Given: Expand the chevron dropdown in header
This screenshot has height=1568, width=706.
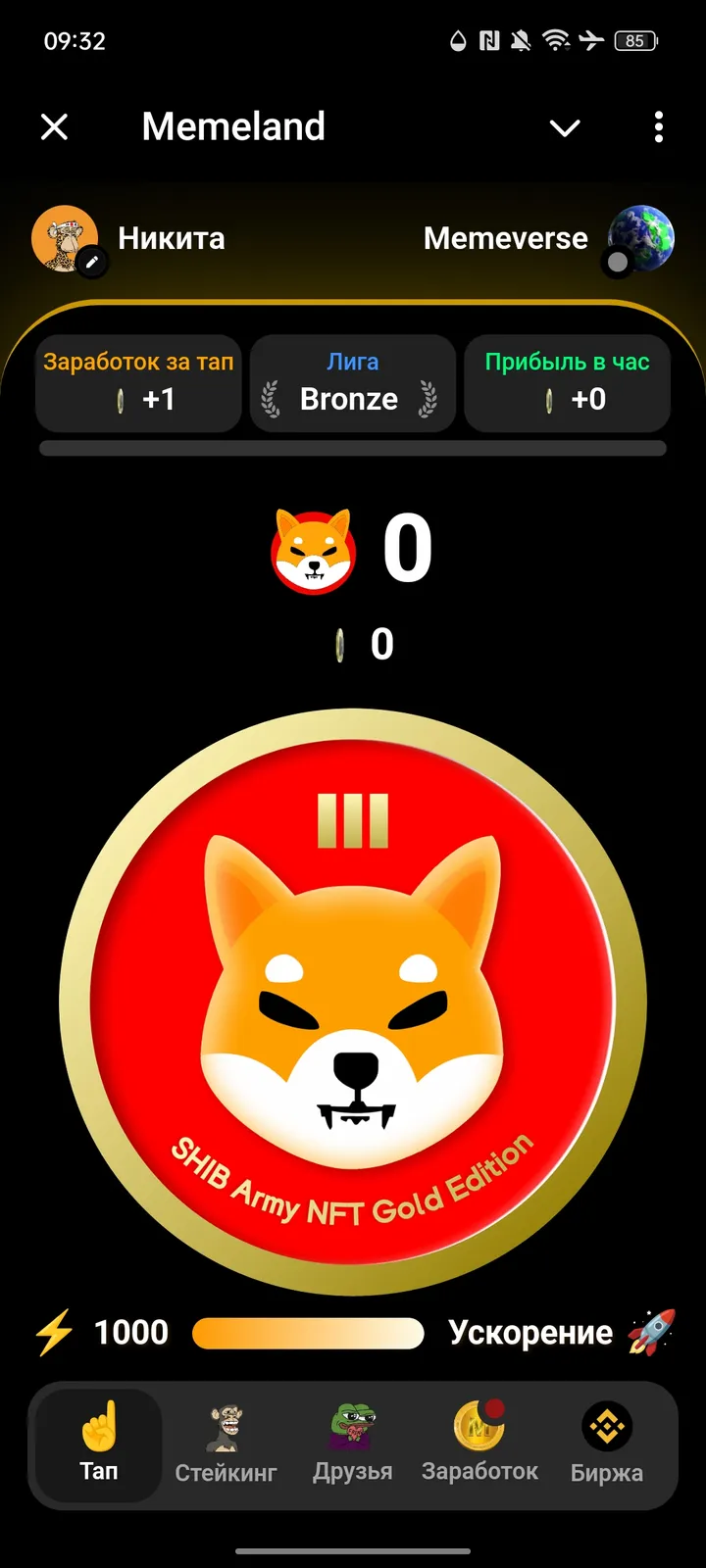Looking at the screenshot, I should 565,127.
